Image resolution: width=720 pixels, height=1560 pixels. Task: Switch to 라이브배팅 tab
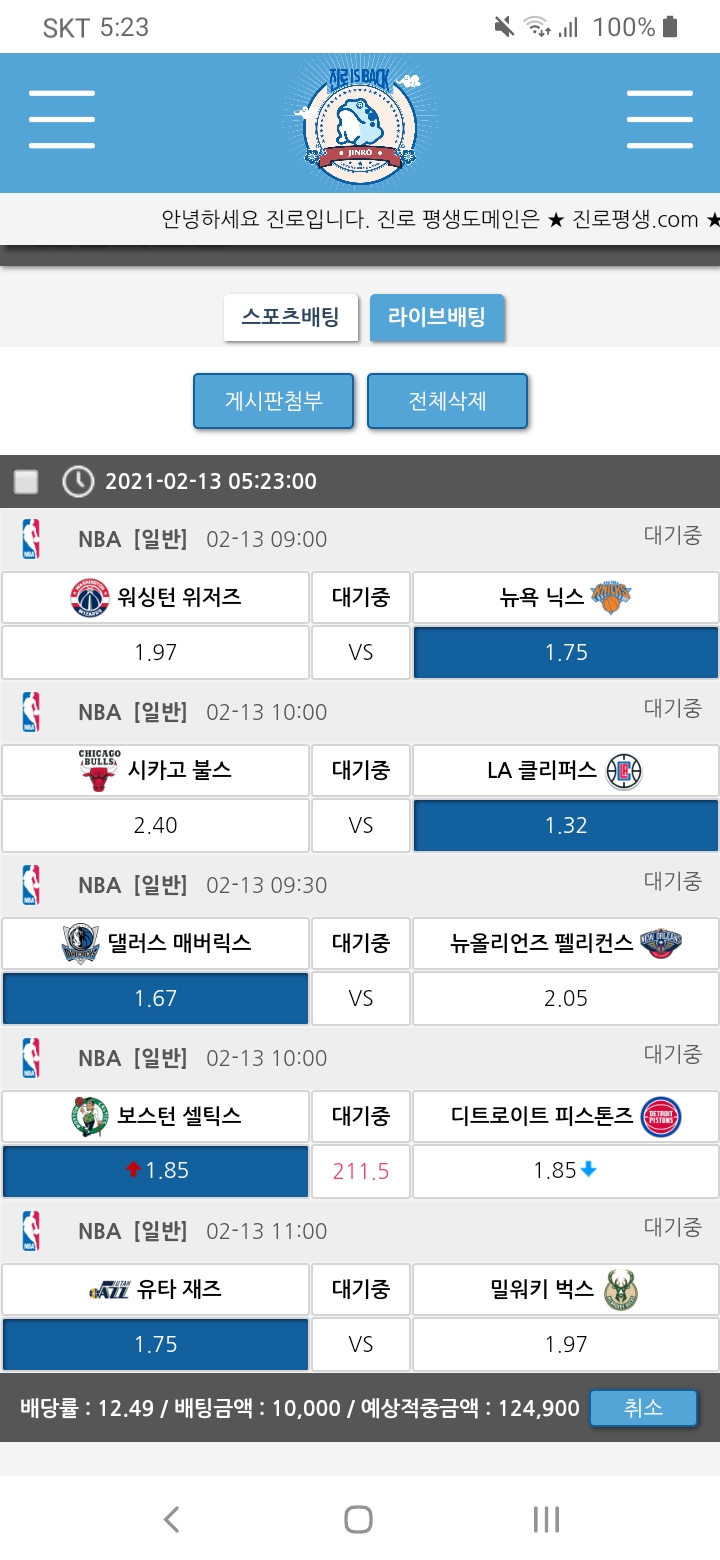(437, 318)
